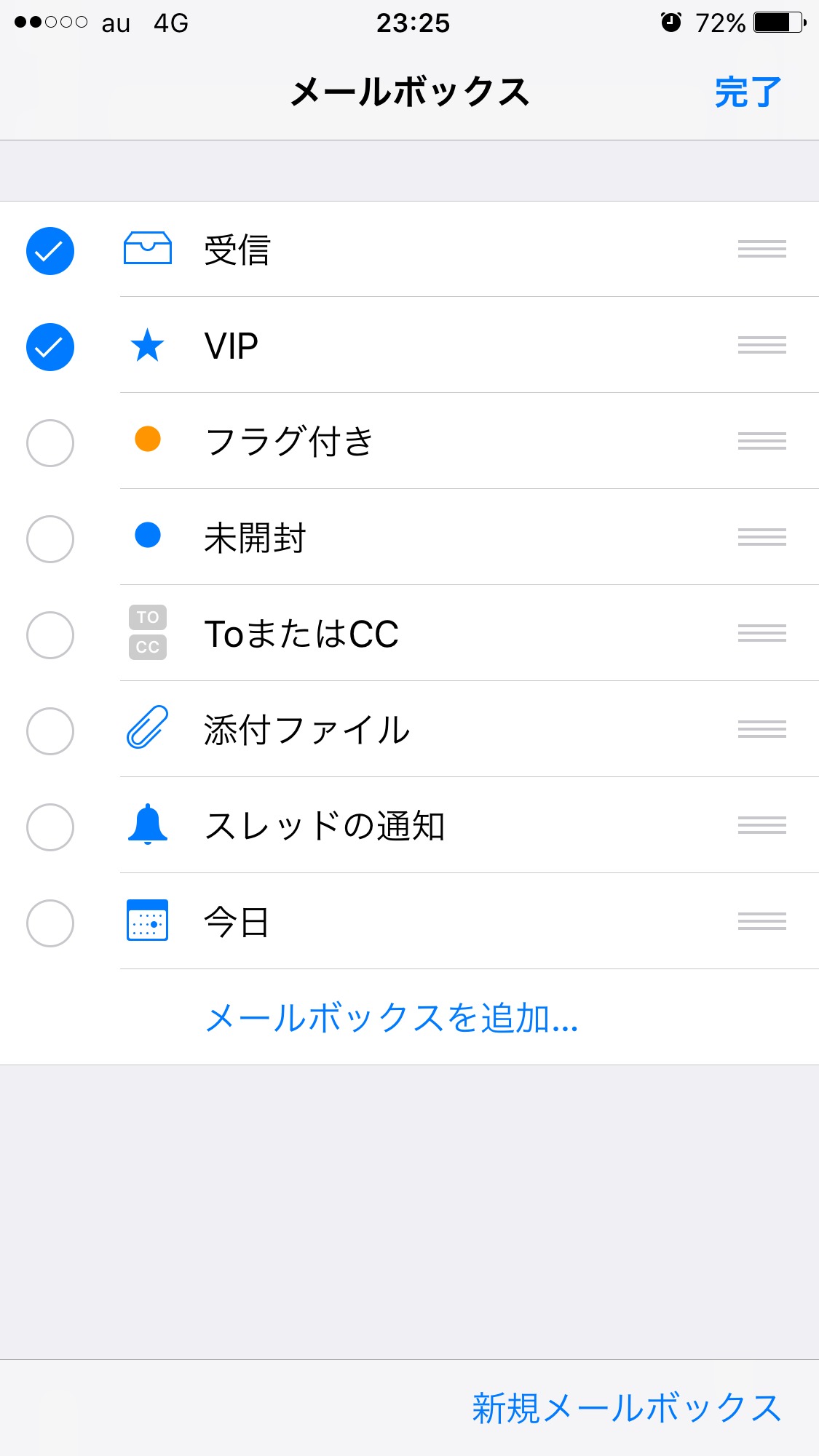819x1456 pixels.
Task: Create a 新規メールボックス
Action: coord(626,1408)
